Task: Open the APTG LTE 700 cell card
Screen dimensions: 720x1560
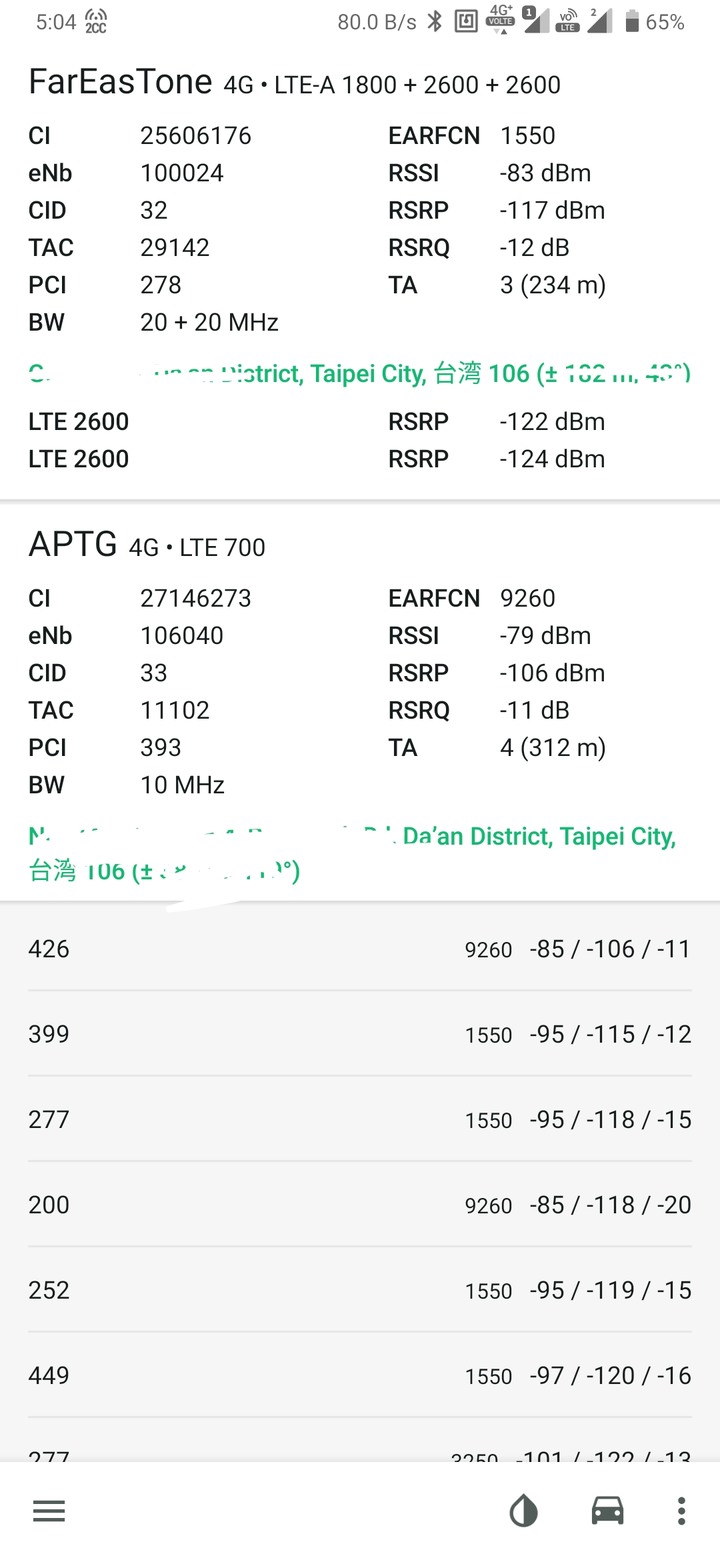Action: pos(360,706)
